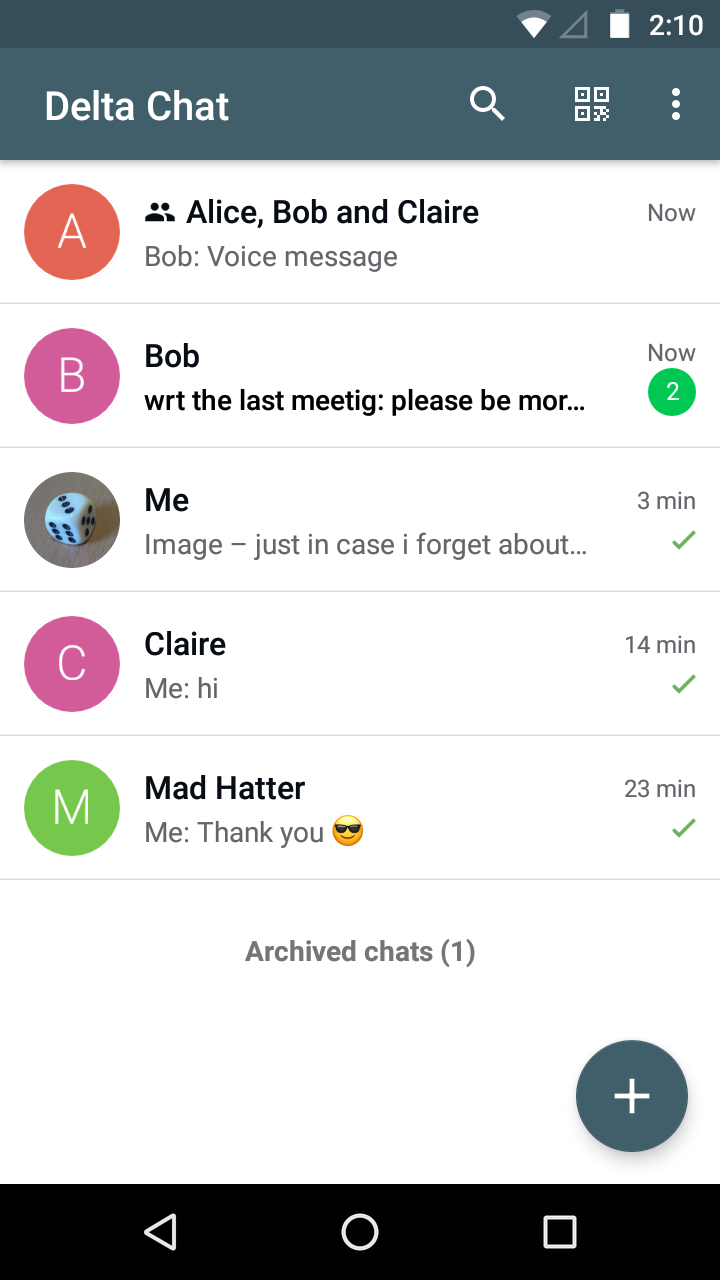View Archived chats (1)
The image size is (720, 1280).
[360, 951]
